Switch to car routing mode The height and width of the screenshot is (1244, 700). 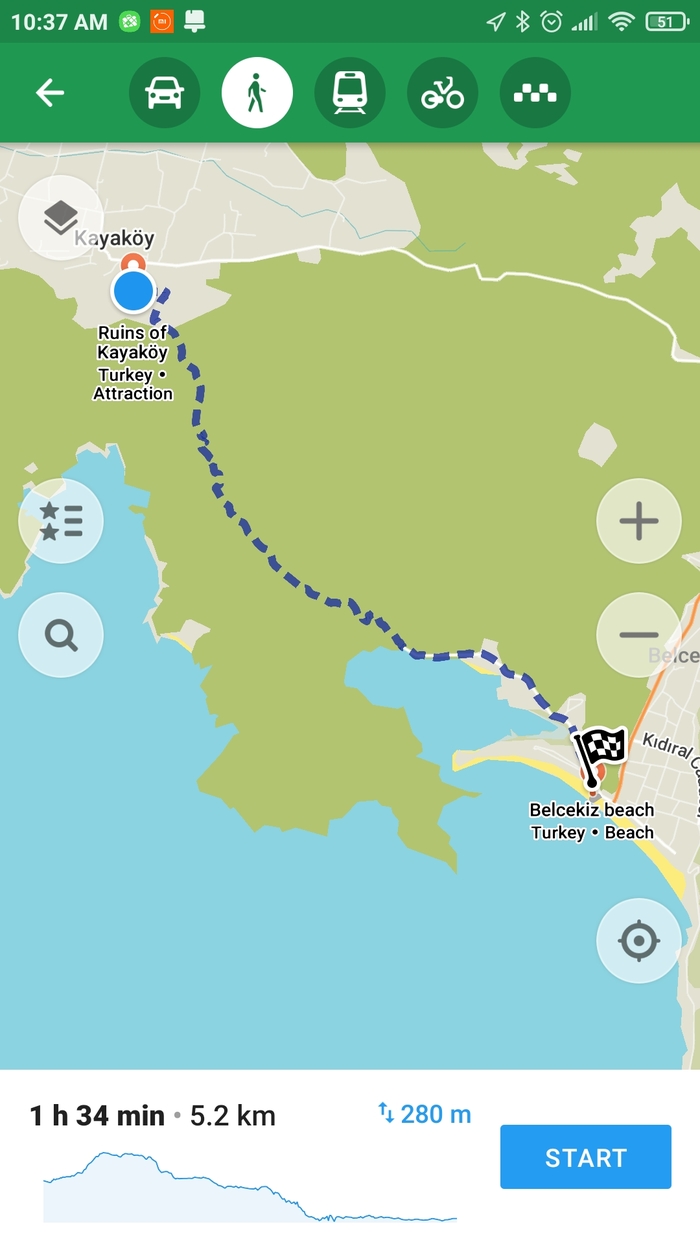(x=165, y=93)
